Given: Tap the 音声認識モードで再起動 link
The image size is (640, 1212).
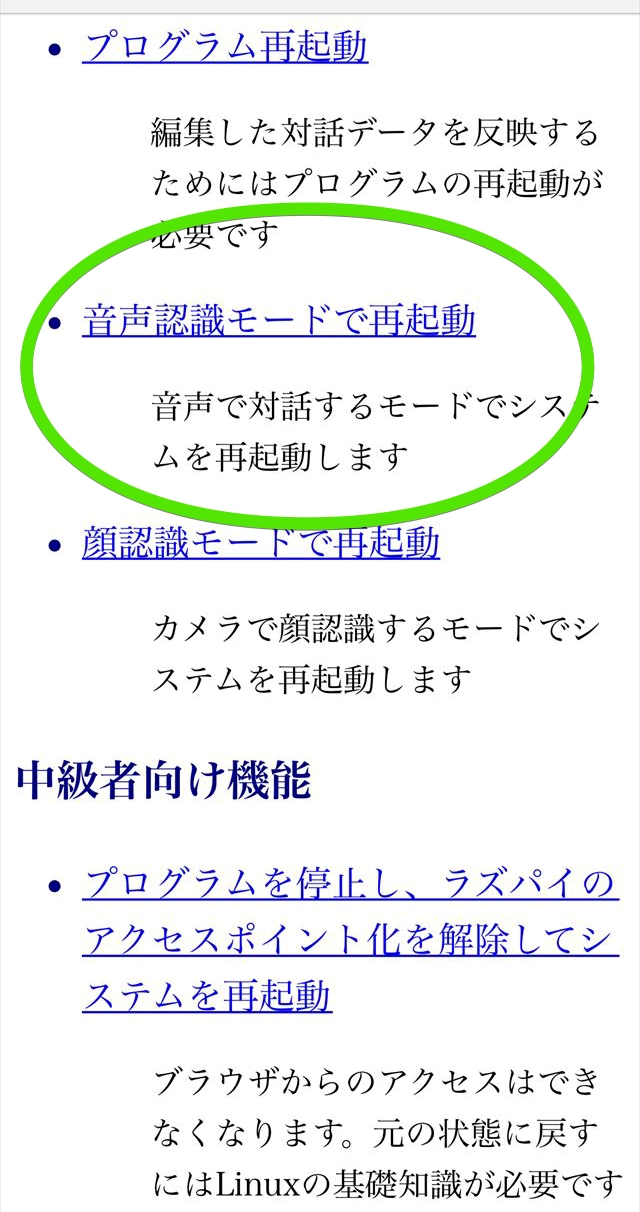Looking at the screenshot, I should tap(278, 321).
